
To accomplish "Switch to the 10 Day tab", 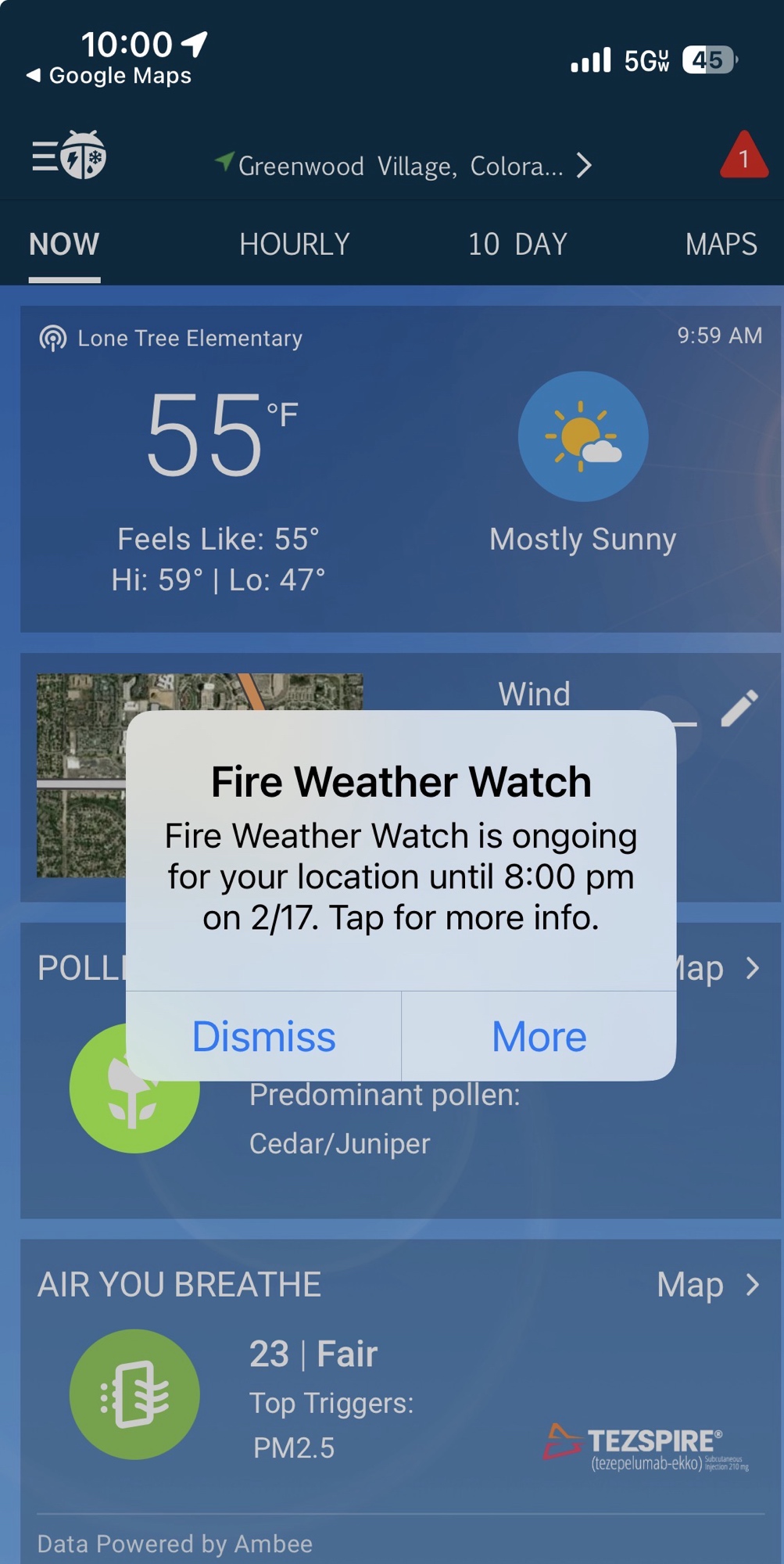I will pos(517,245).
